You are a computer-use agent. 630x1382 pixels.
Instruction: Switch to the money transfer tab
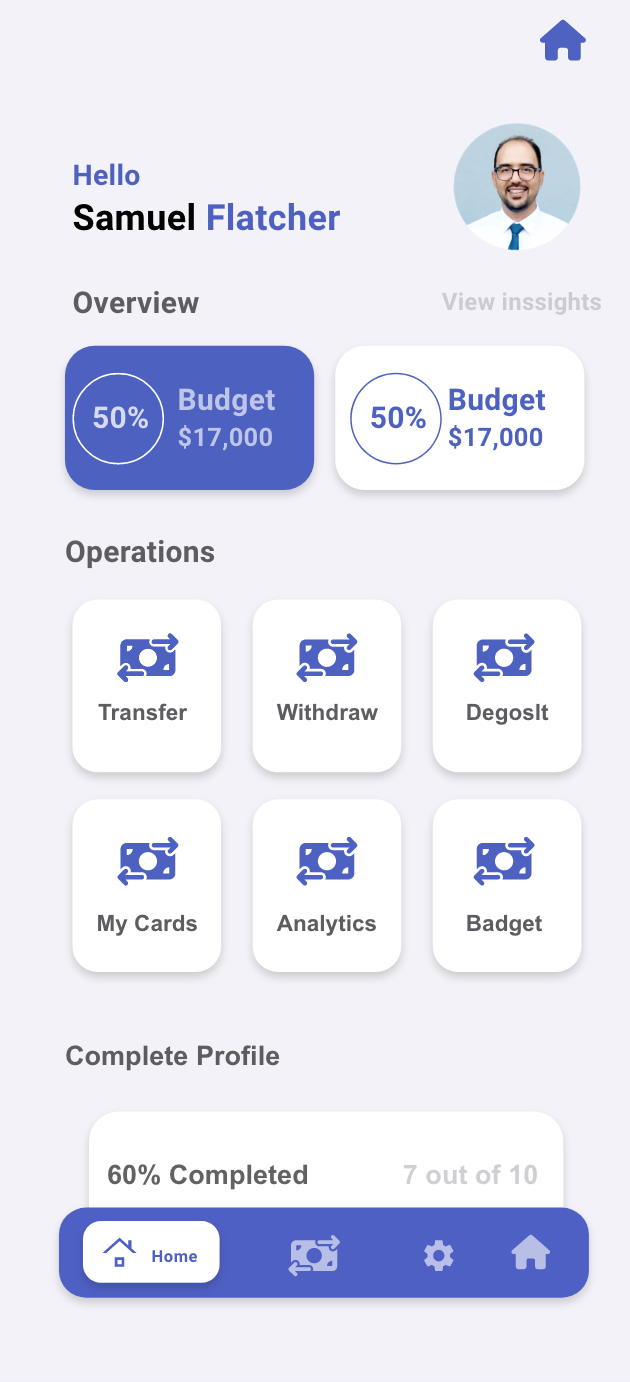click(314, 1255)
